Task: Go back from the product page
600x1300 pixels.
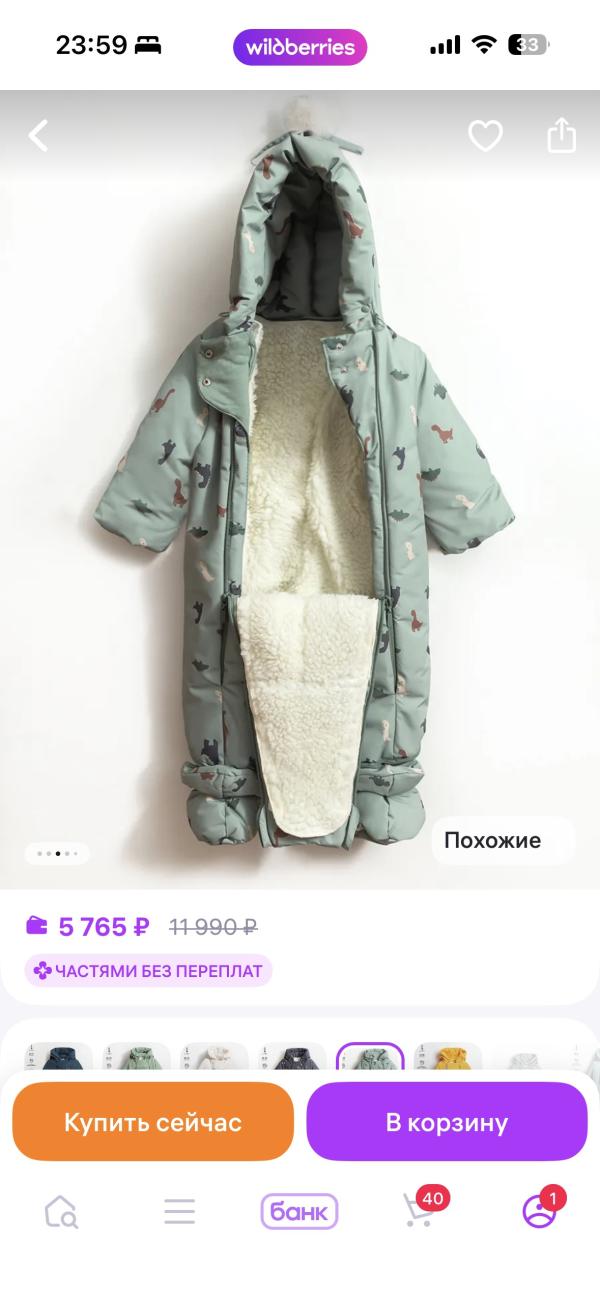Action: pyautogui.click(x=38, y=135)
